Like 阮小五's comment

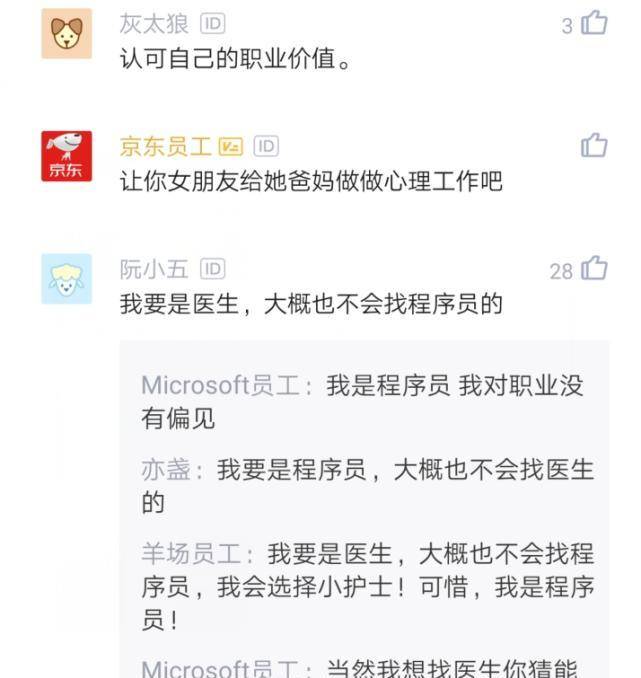click(x=594, y=269)
